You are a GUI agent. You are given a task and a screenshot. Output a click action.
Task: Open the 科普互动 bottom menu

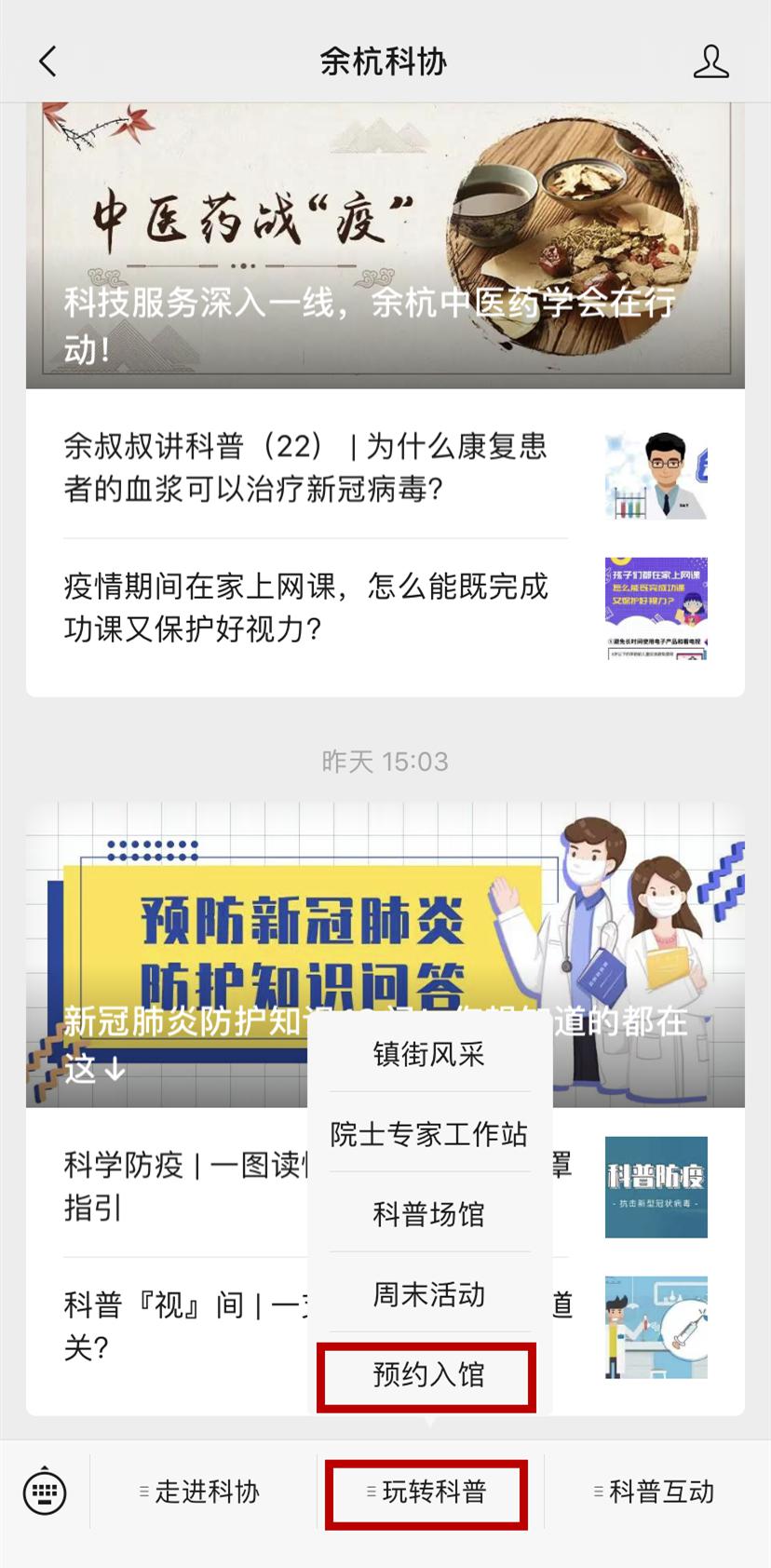[656, 1492]
